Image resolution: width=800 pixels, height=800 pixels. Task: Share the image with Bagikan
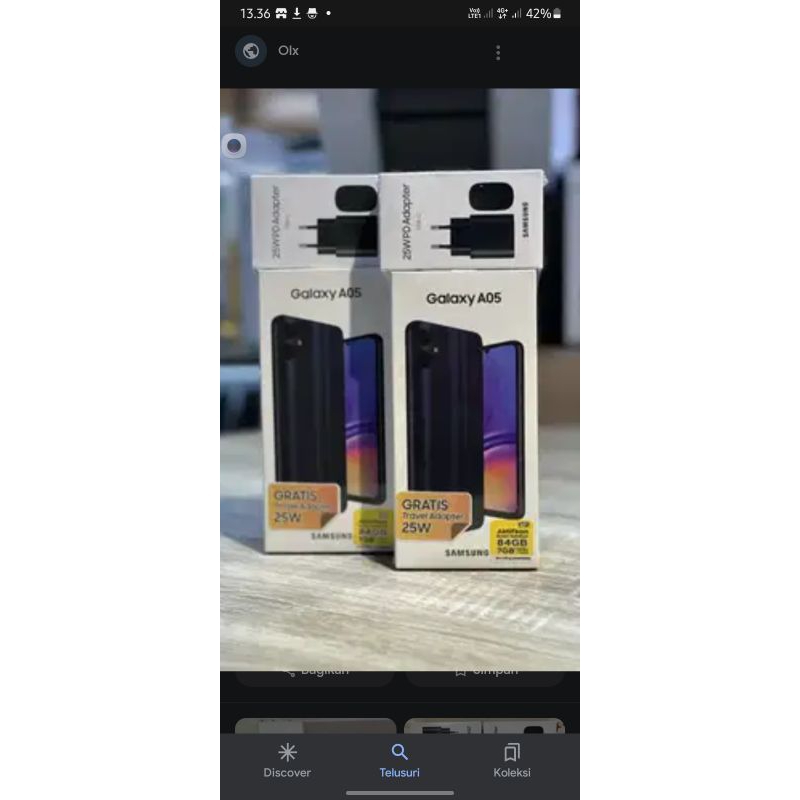(x=314, y=674)
